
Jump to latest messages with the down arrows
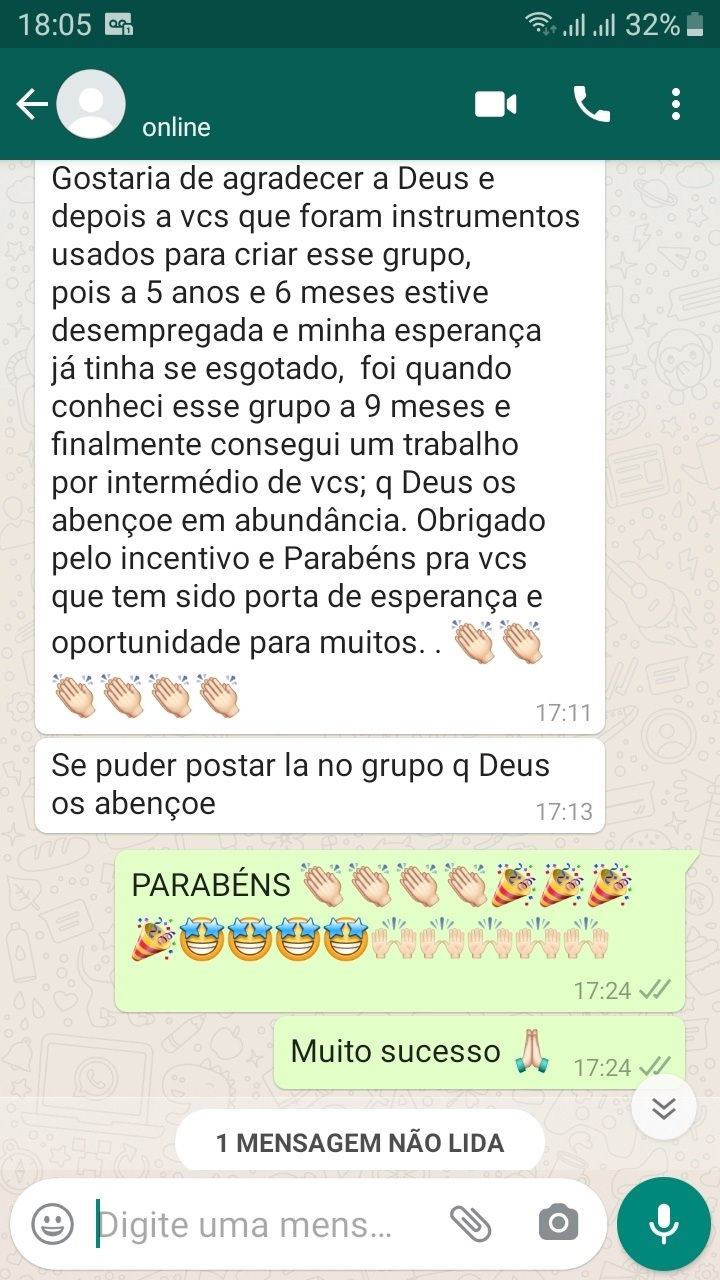click(664, 1108)
